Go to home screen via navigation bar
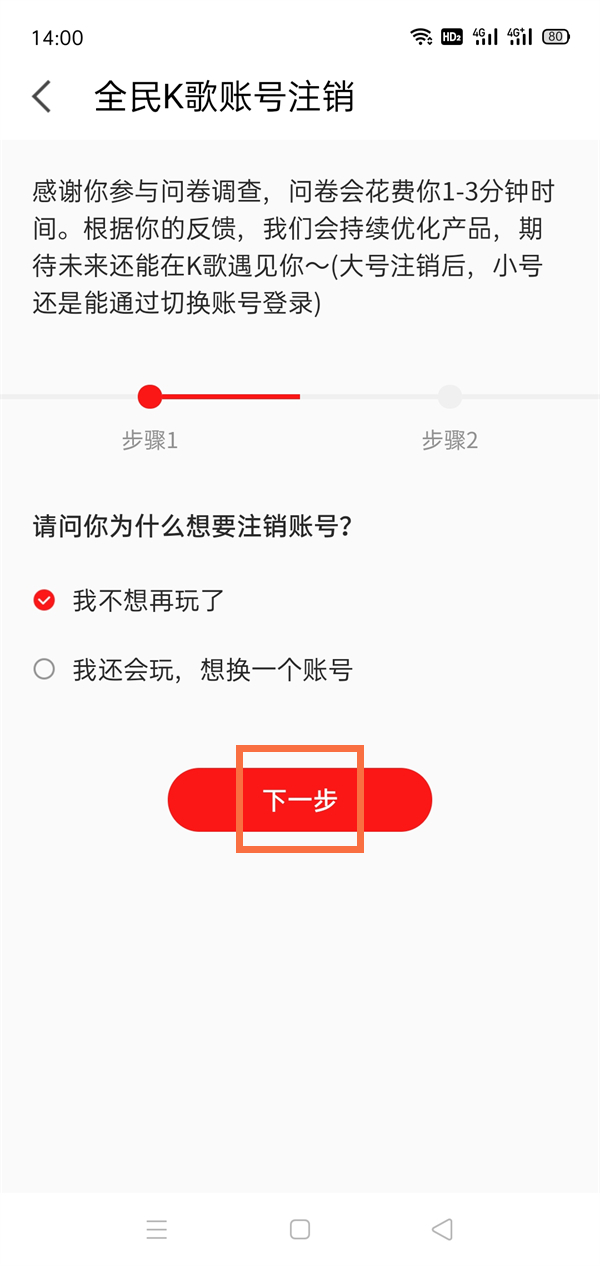Image resolution: width=600 pixels, height=1266 pixels. [x=300, y=1229]
